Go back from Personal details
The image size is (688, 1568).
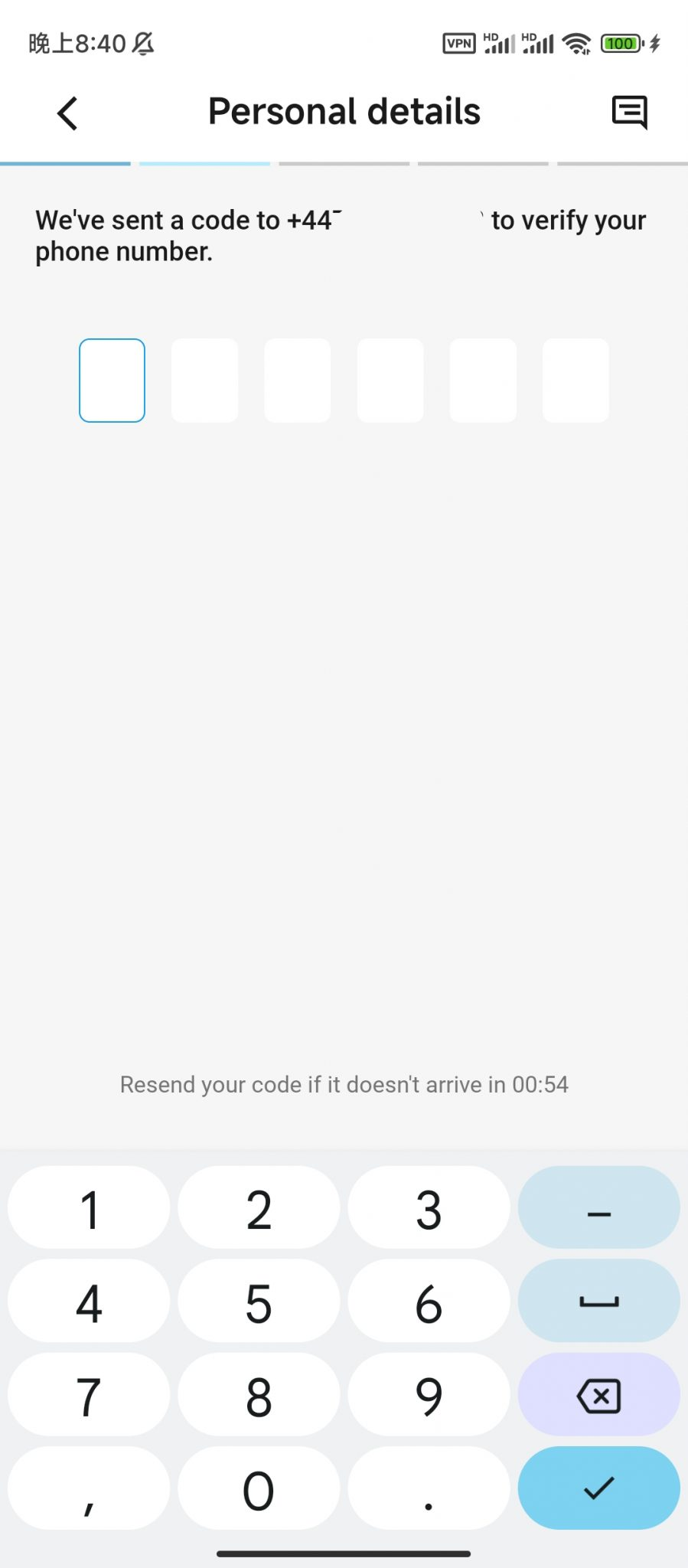point(67,113)
